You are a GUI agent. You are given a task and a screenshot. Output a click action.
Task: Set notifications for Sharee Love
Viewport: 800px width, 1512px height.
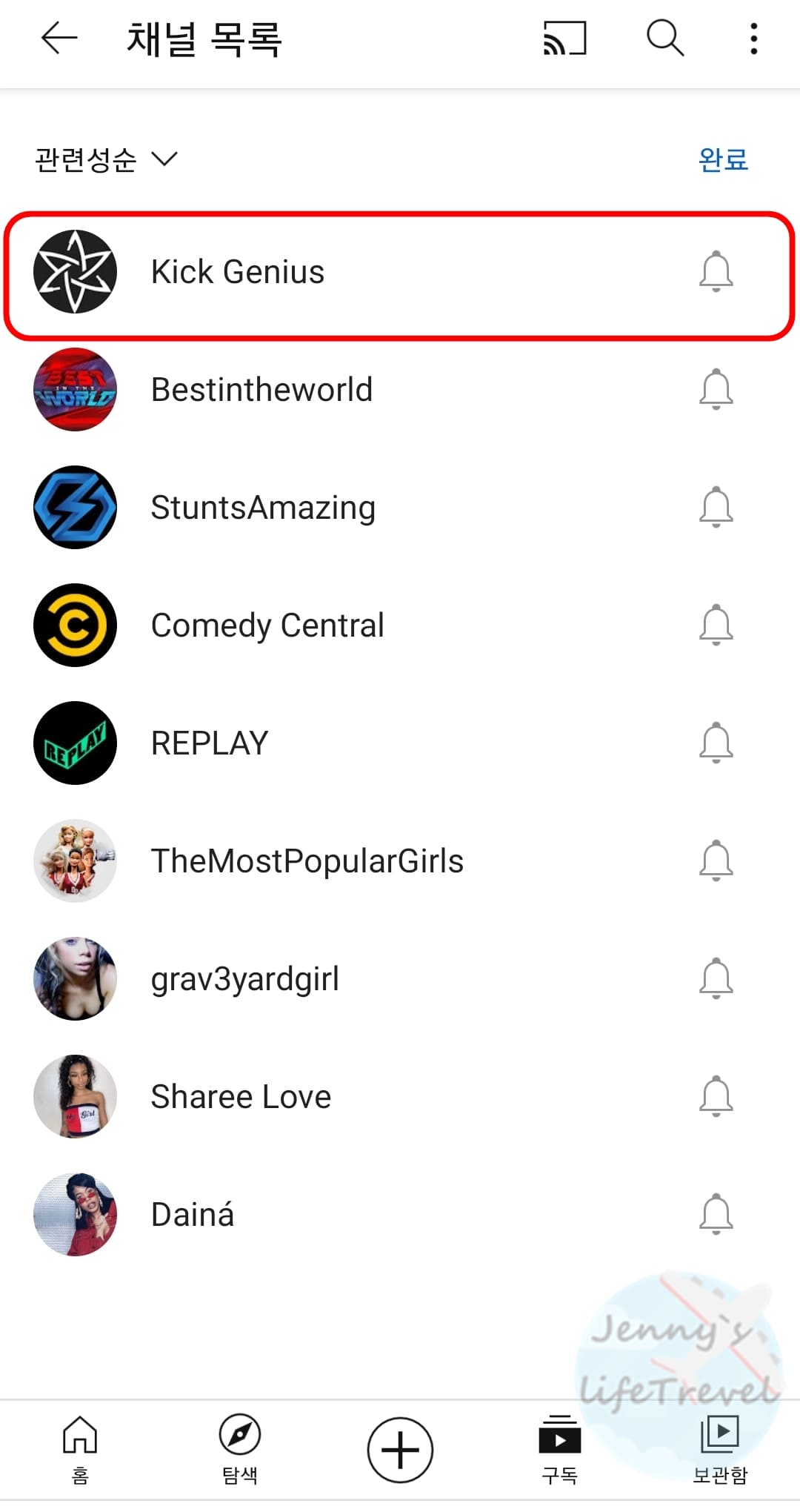pyautogui.click(x=716, y=1097)
